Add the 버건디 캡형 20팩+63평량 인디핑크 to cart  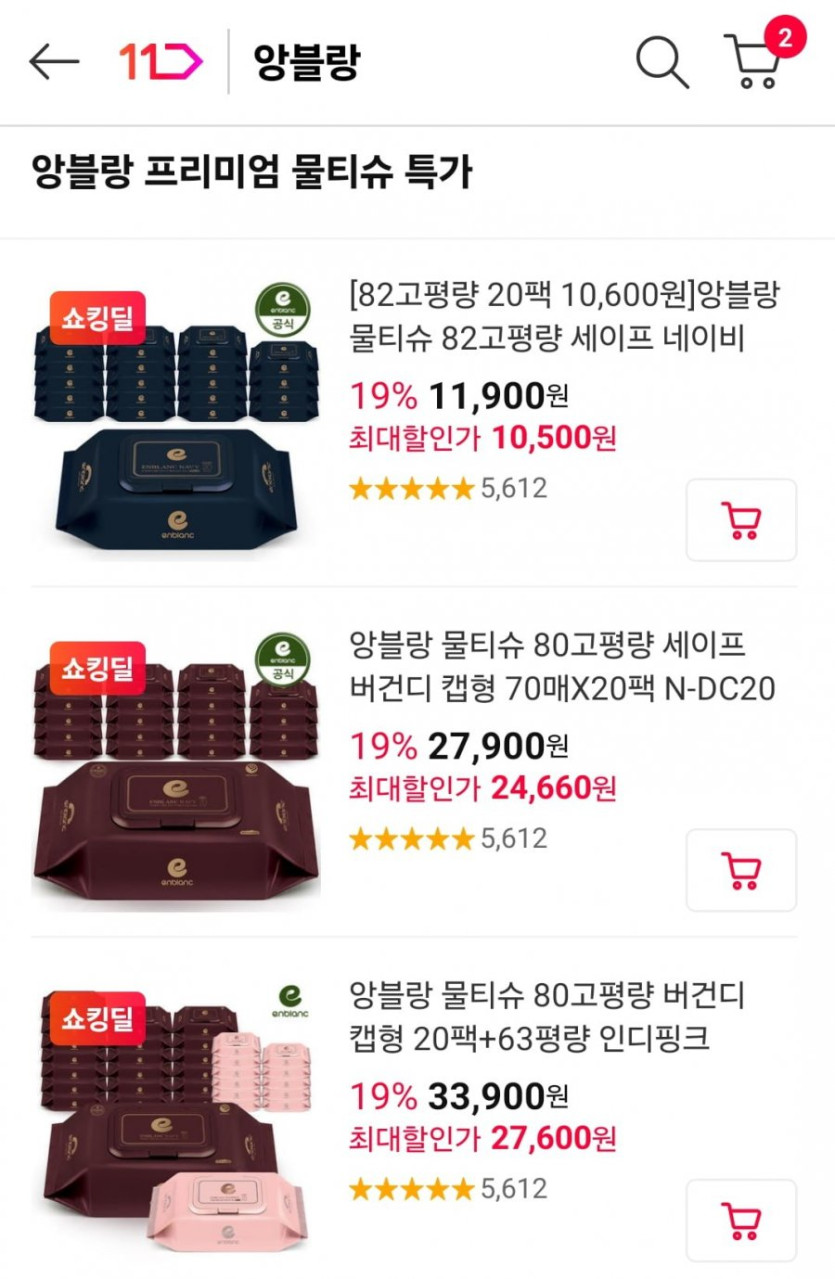[x=741, y=1220]
